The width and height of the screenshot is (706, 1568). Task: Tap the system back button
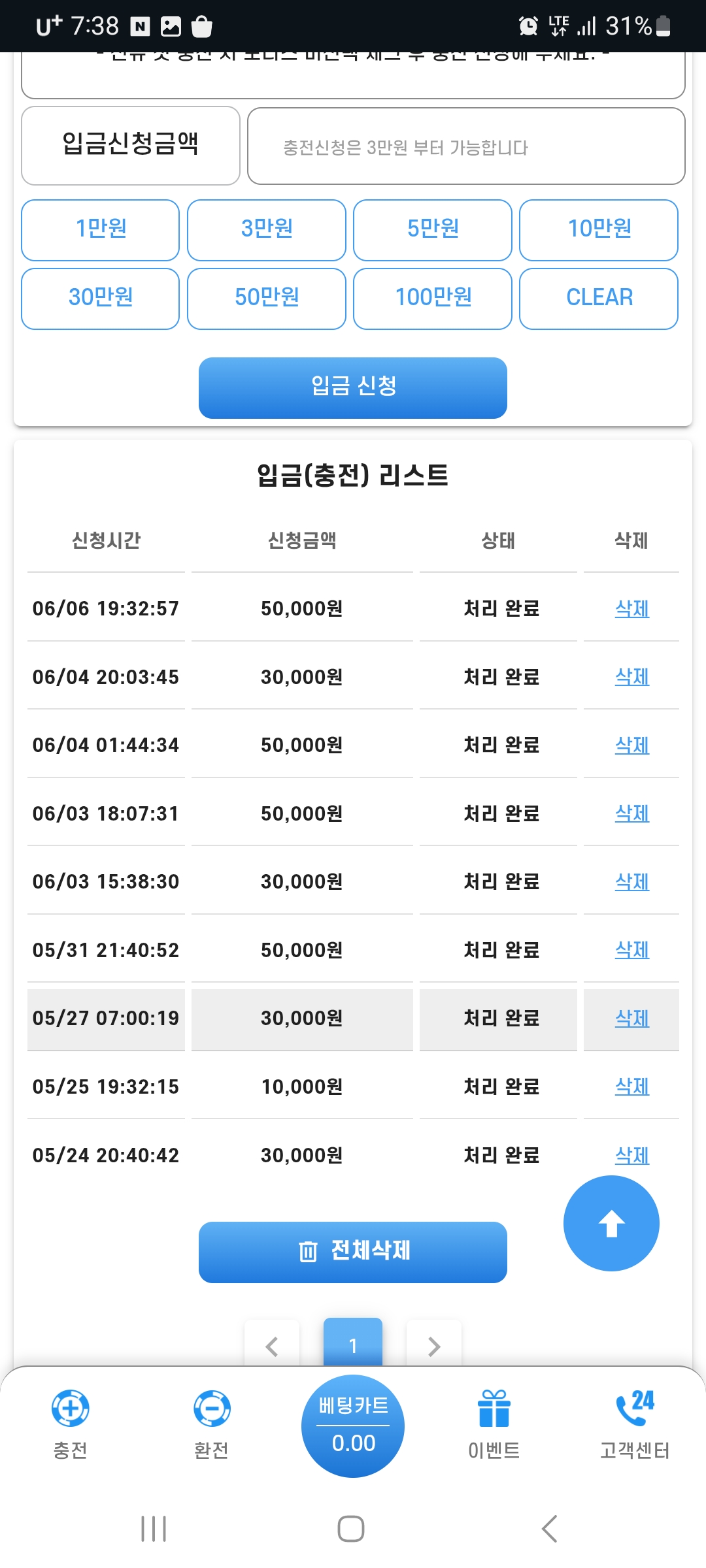pos(550,1529)
